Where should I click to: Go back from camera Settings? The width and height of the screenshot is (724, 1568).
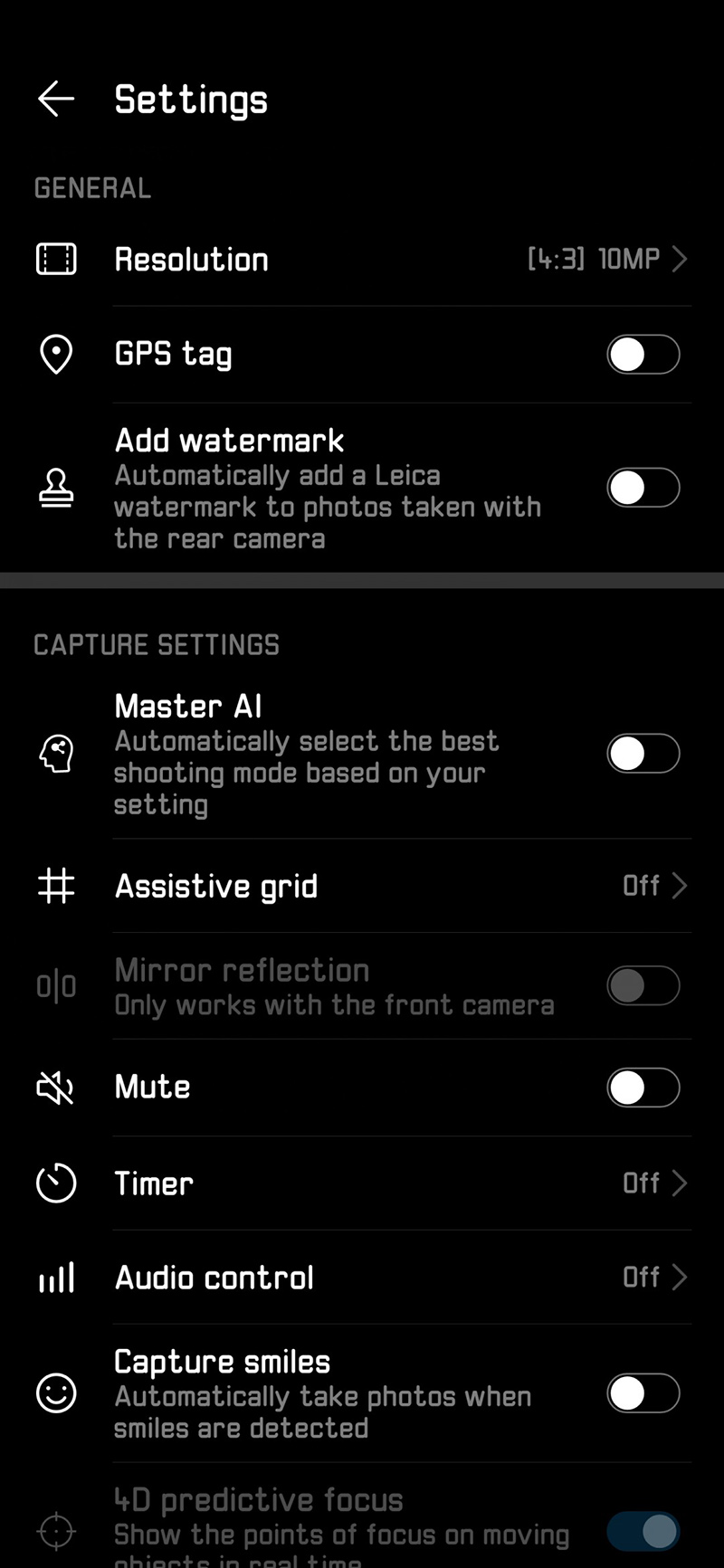56,99
